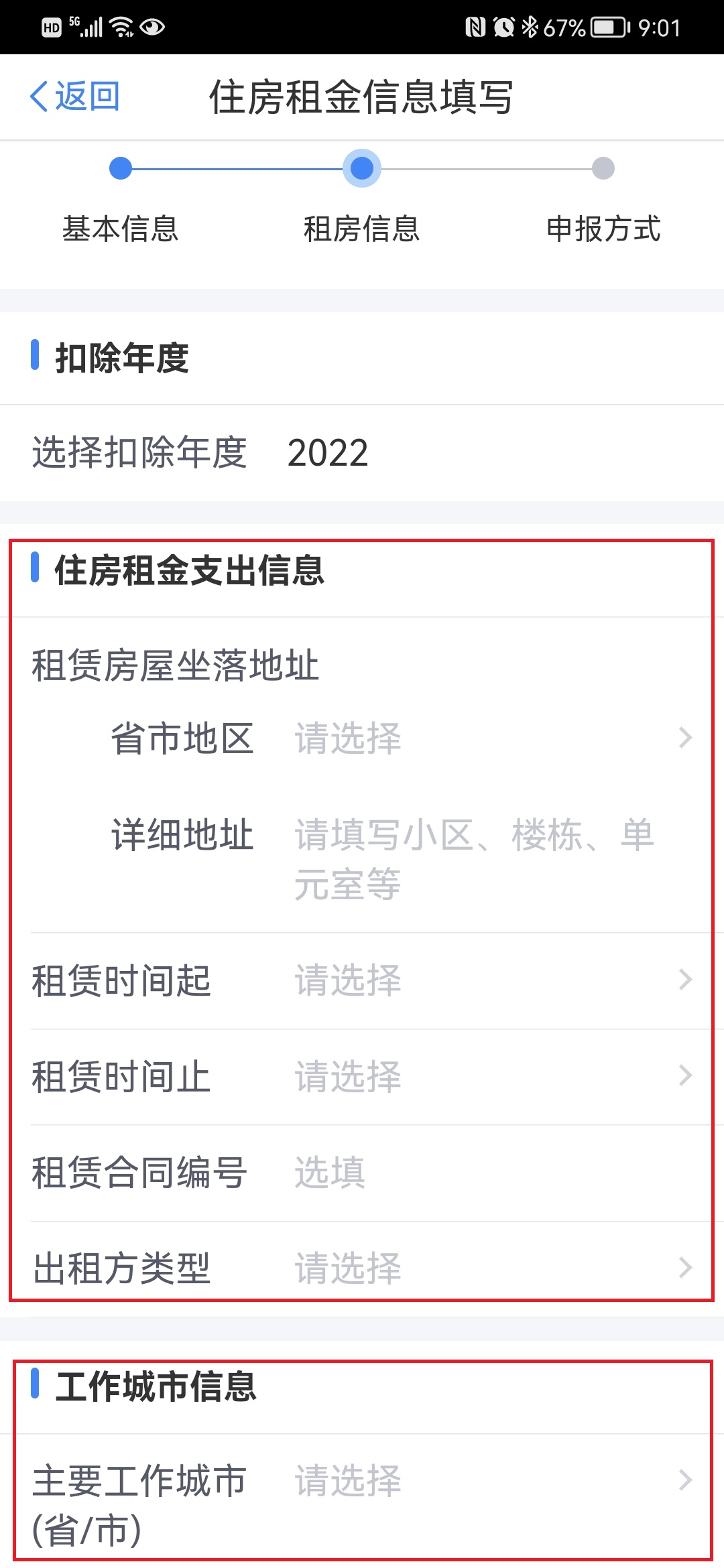Tap the 返回 back button

(75, 96)
